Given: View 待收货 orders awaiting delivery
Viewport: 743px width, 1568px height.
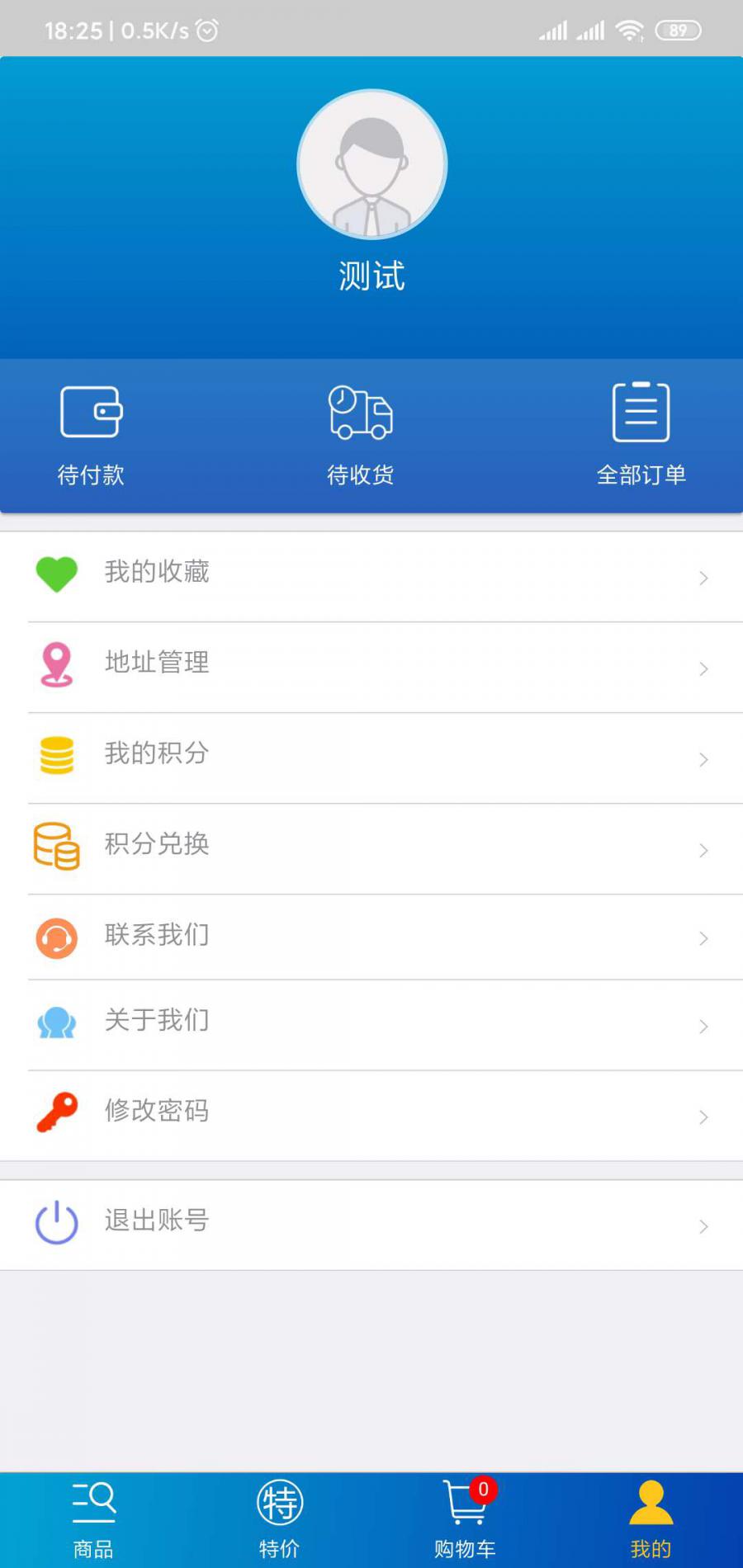Looking at the screenshot, I should pos(361,433).
